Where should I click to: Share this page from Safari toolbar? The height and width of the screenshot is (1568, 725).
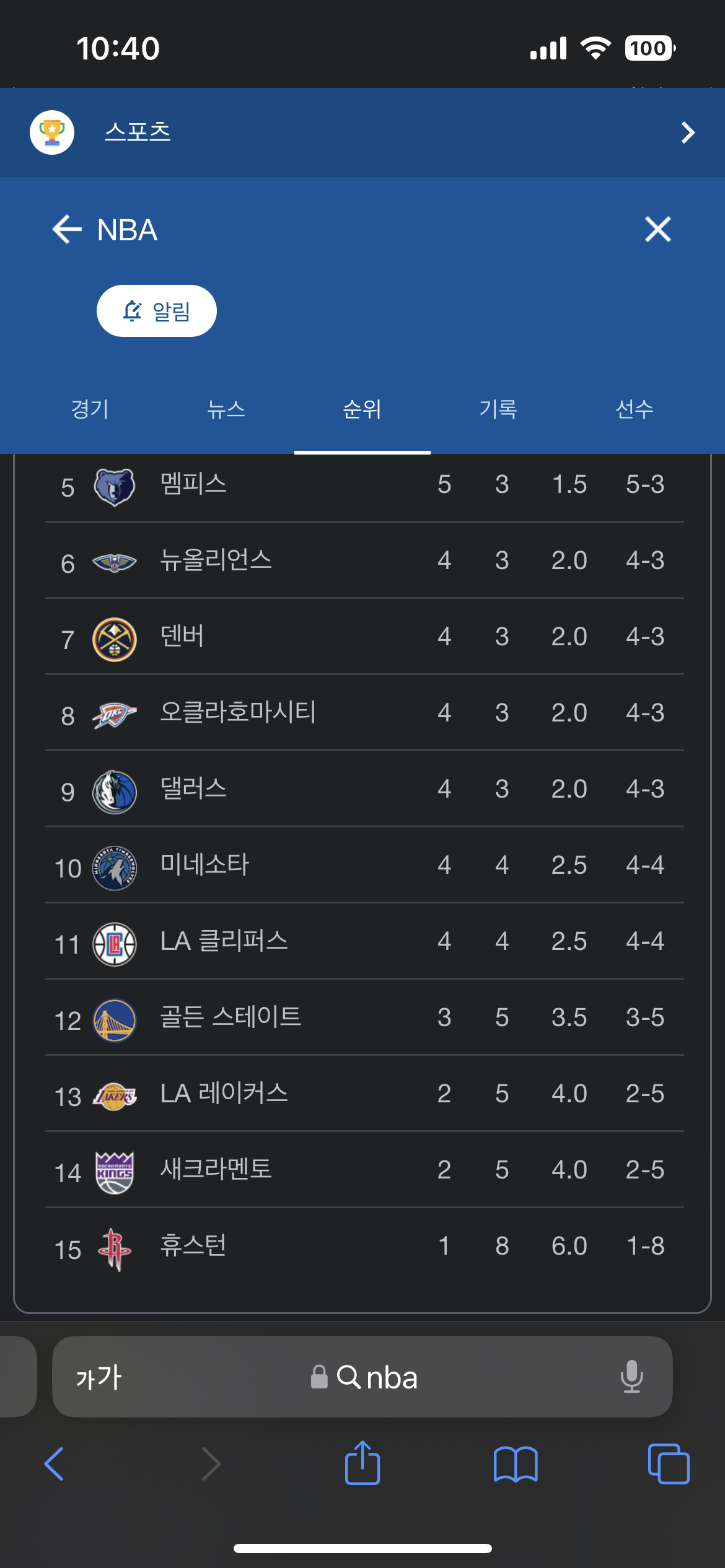coord(362,1464)
